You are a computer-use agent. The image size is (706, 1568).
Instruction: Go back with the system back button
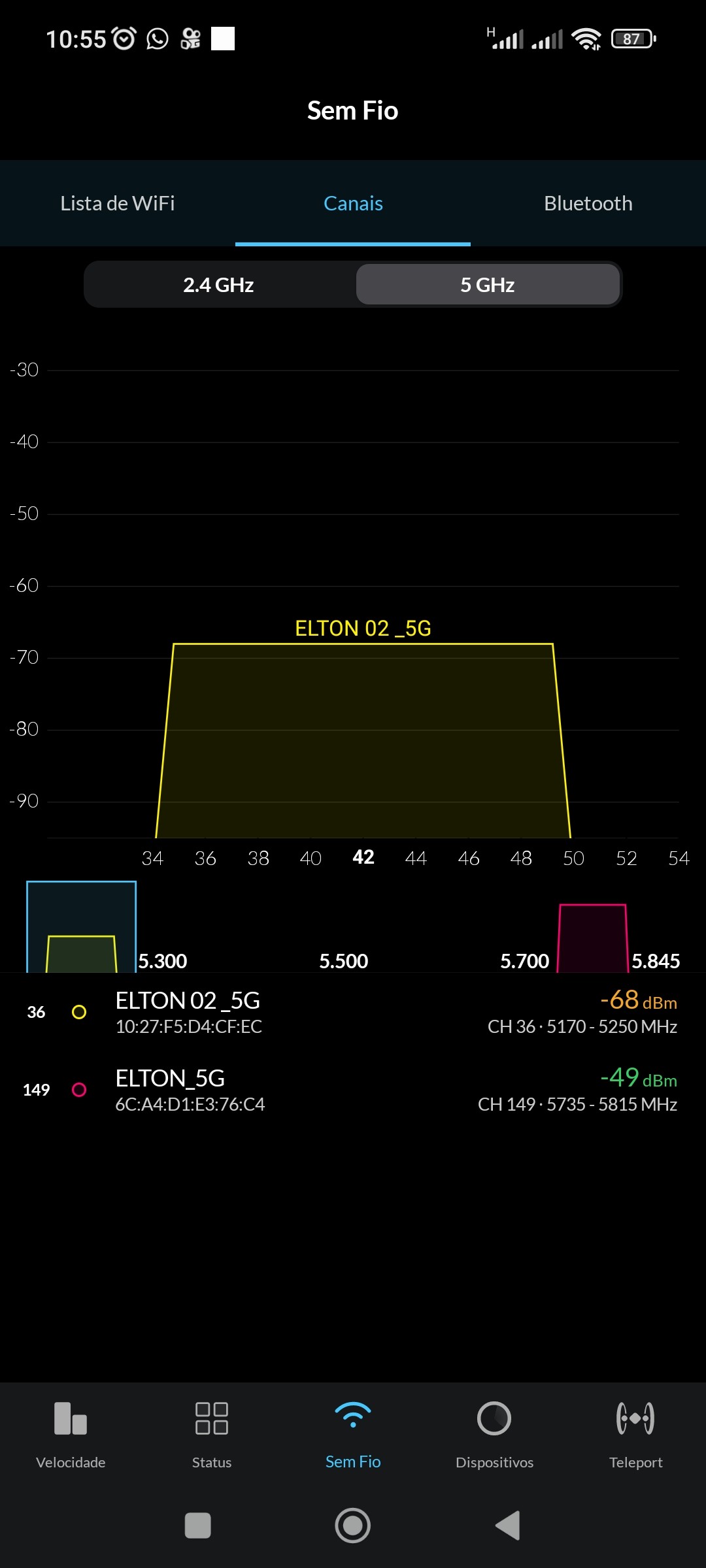coord(508,1526)
